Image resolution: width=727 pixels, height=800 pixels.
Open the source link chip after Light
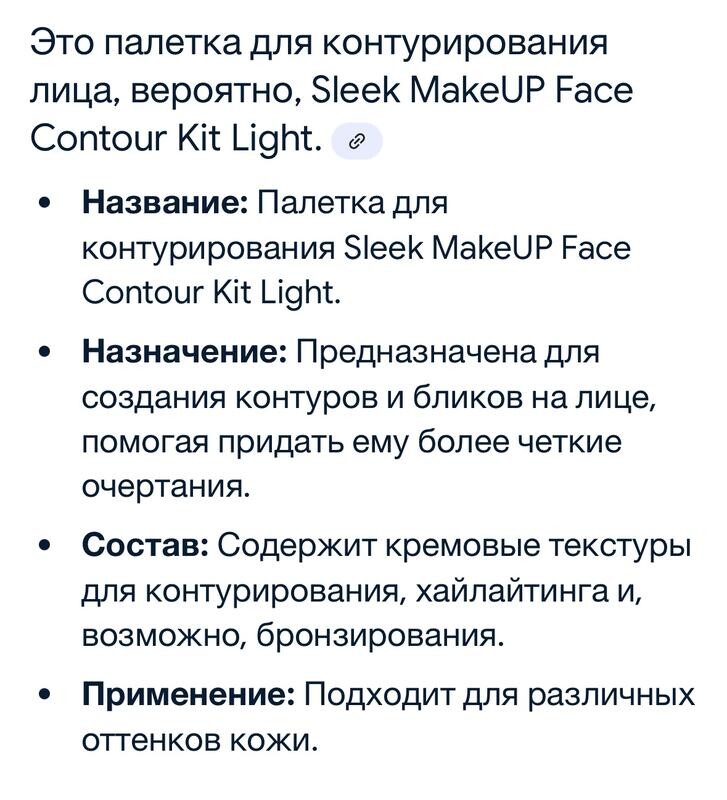[x=356, y=144]
